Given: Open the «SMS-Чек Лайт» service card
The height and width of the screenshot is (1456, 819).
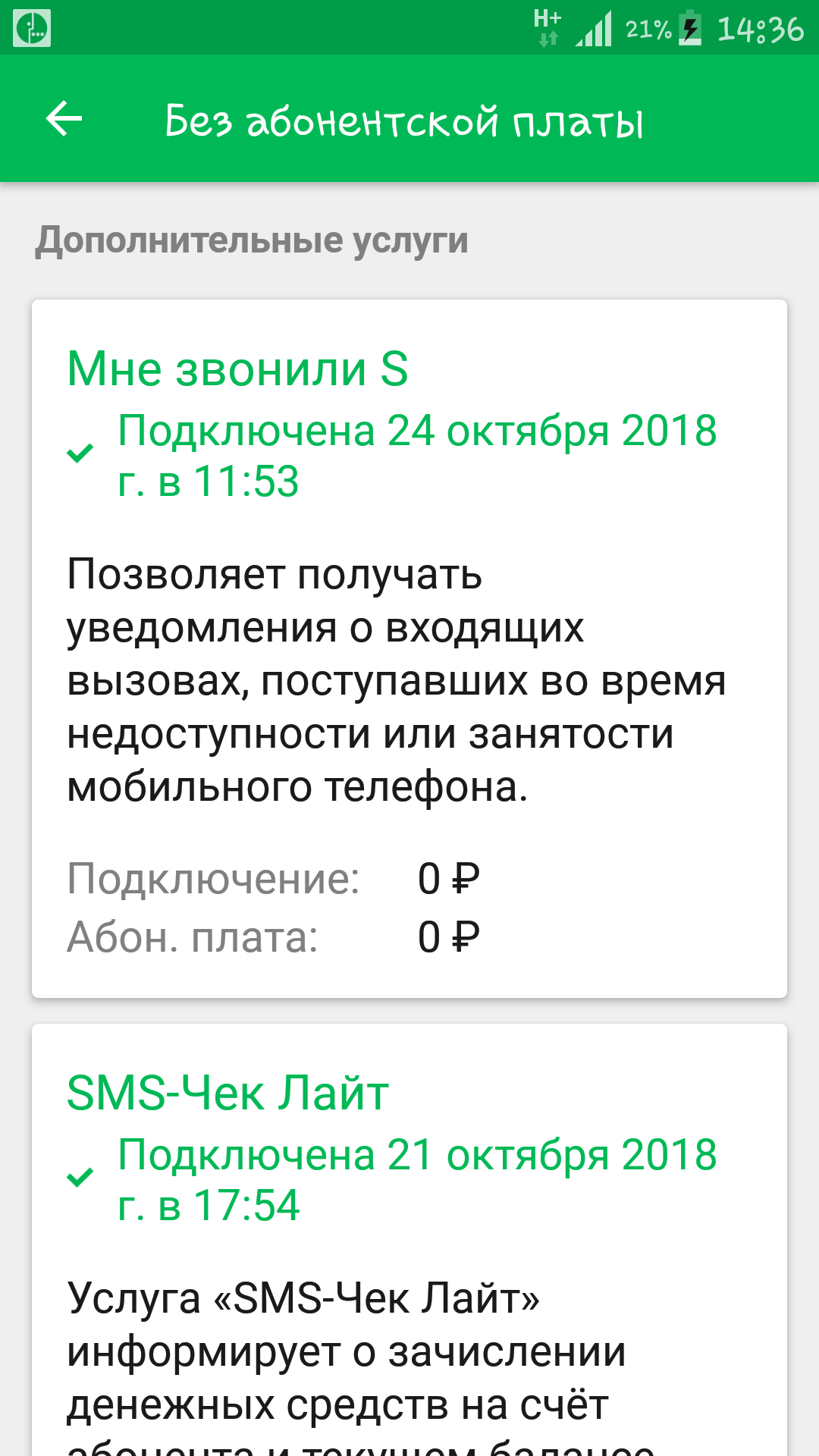Looking at the screenshot, I should coord(409,1240).
